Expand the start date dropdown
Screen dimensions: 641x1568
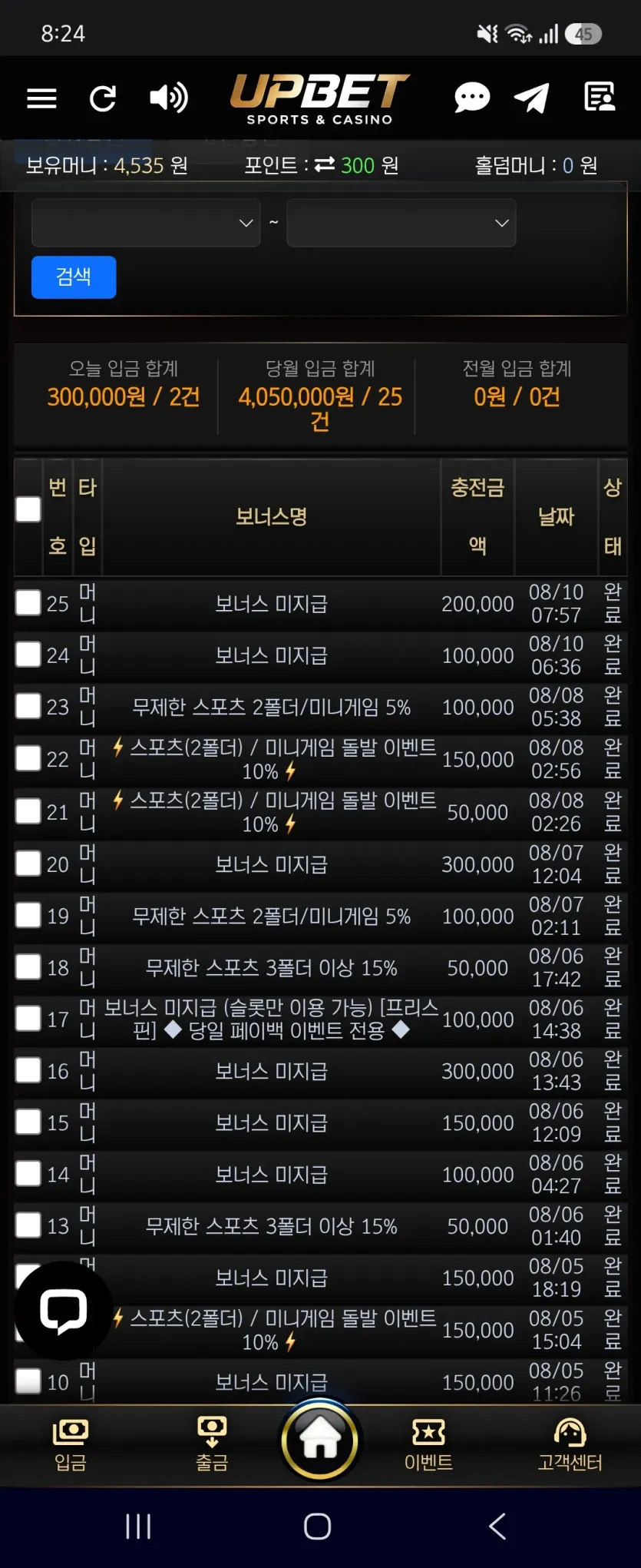(146, 223)
